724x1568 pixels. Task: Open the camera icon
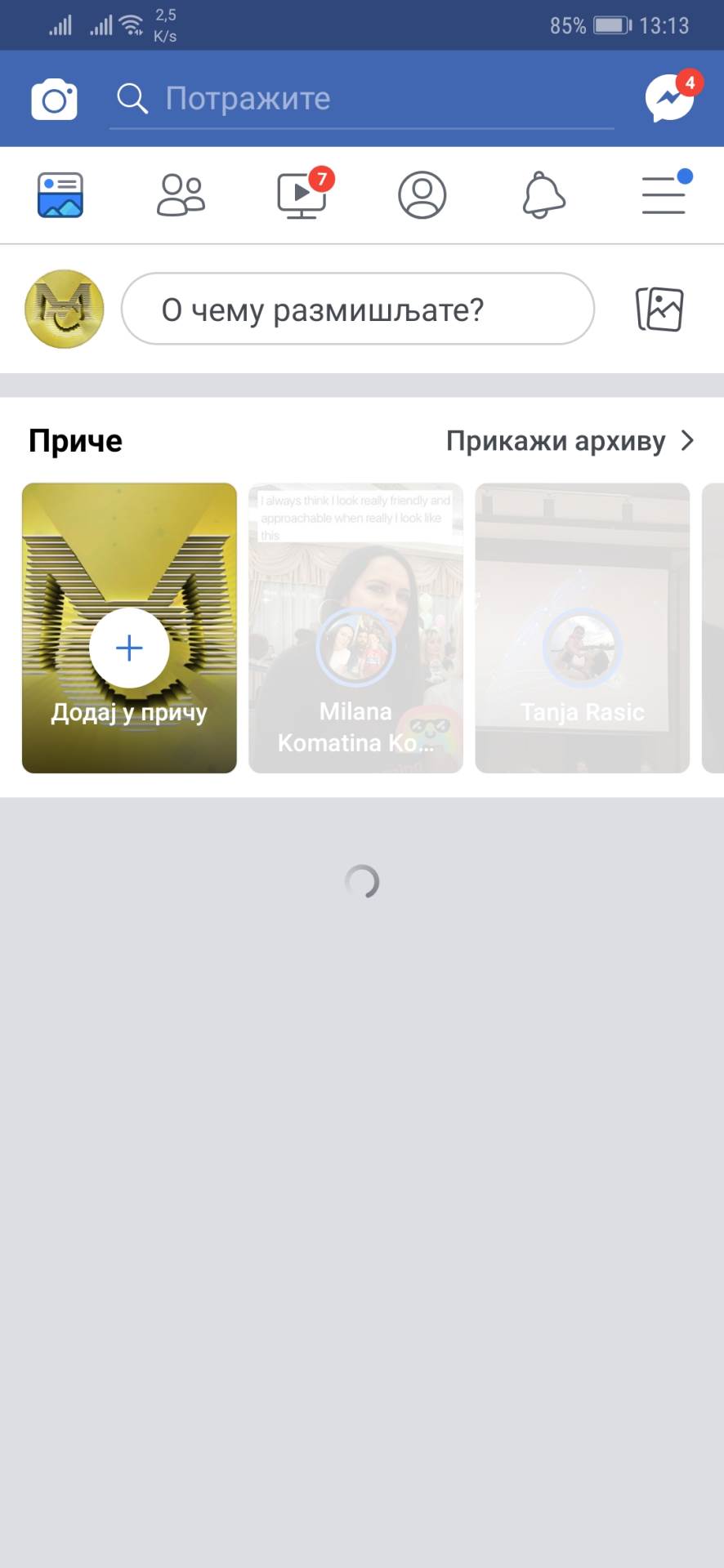tap(54, 100)
